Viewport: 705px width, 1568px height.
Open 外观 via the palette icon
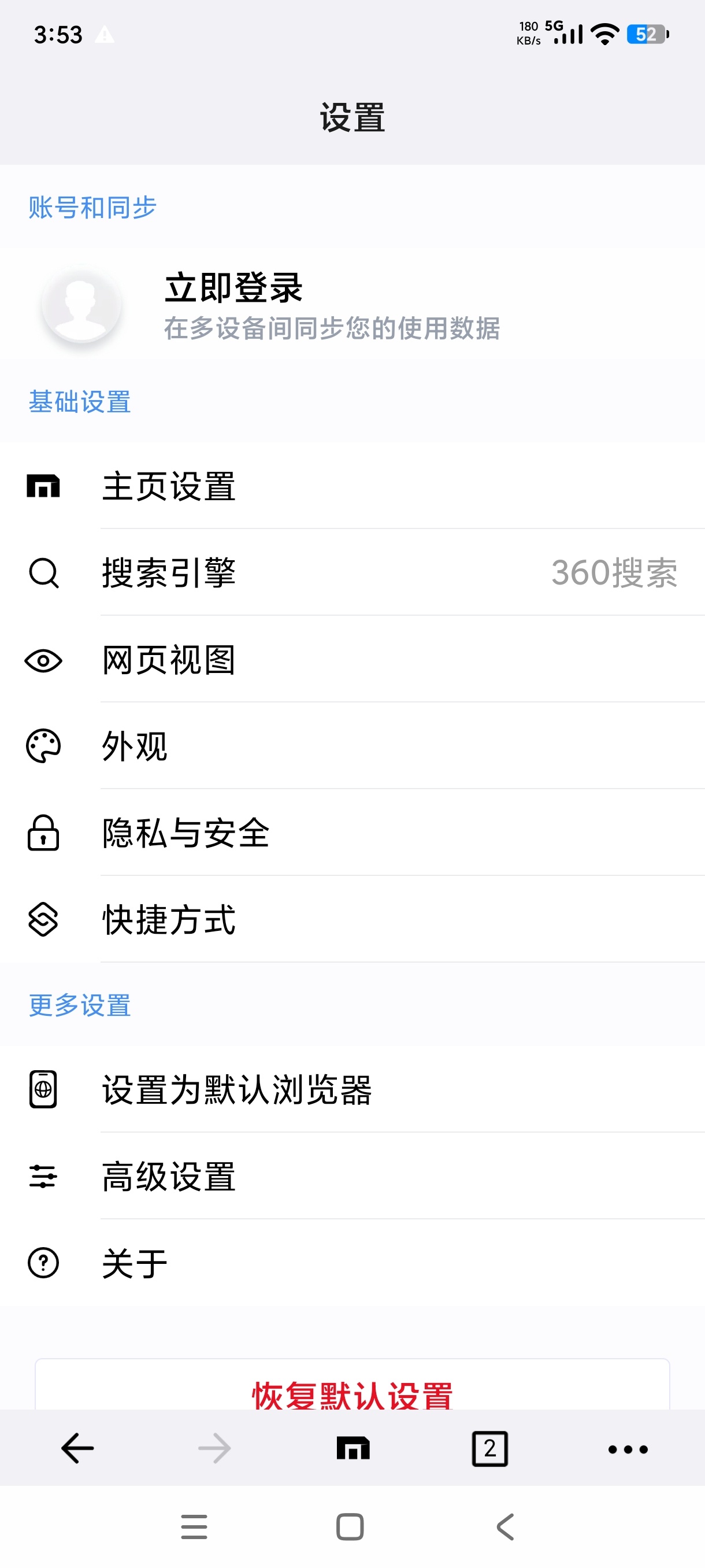[43, 746]
